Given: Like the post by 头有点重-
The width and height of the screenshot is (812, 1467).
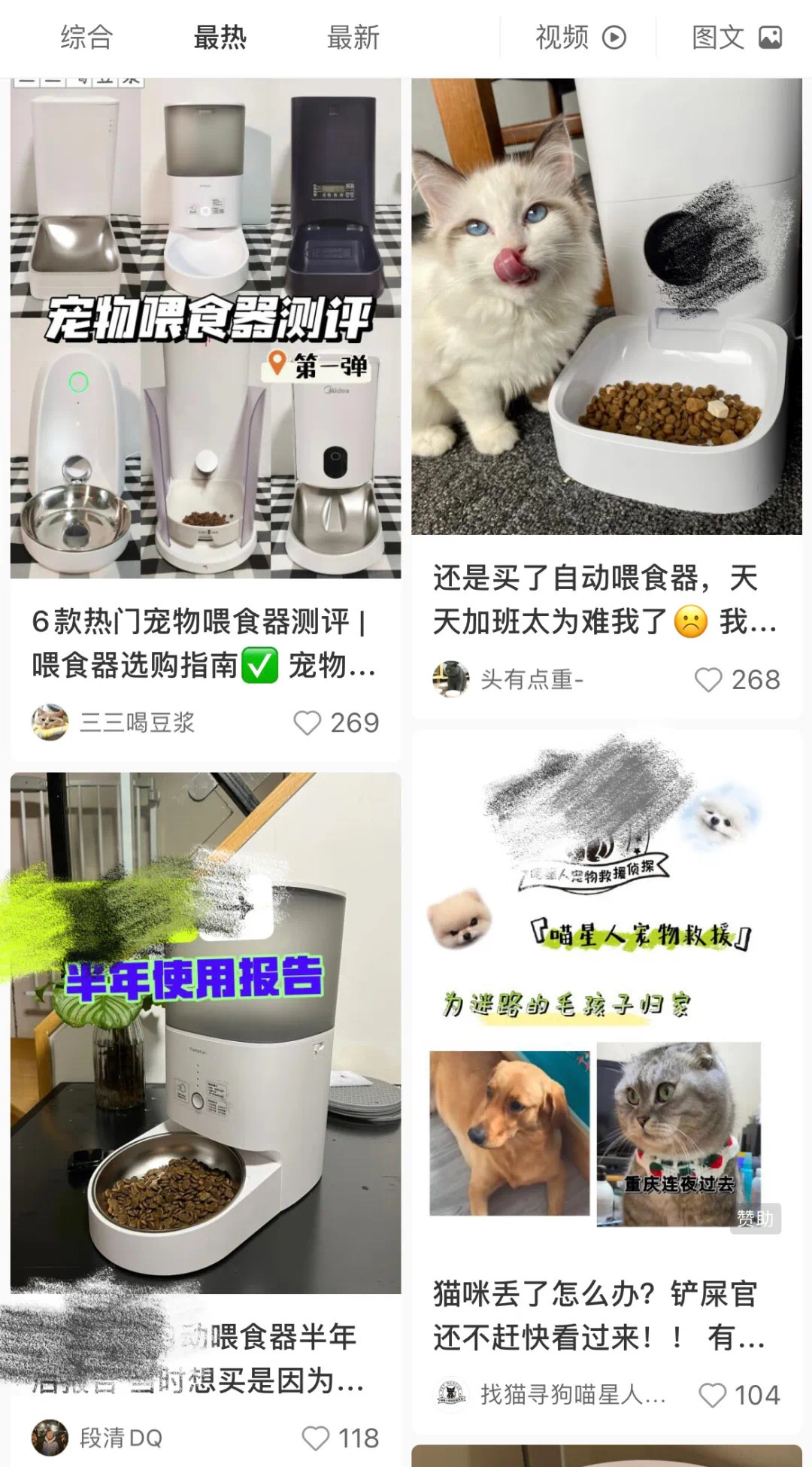Looking at the screenshot, I should pos(707,680).
